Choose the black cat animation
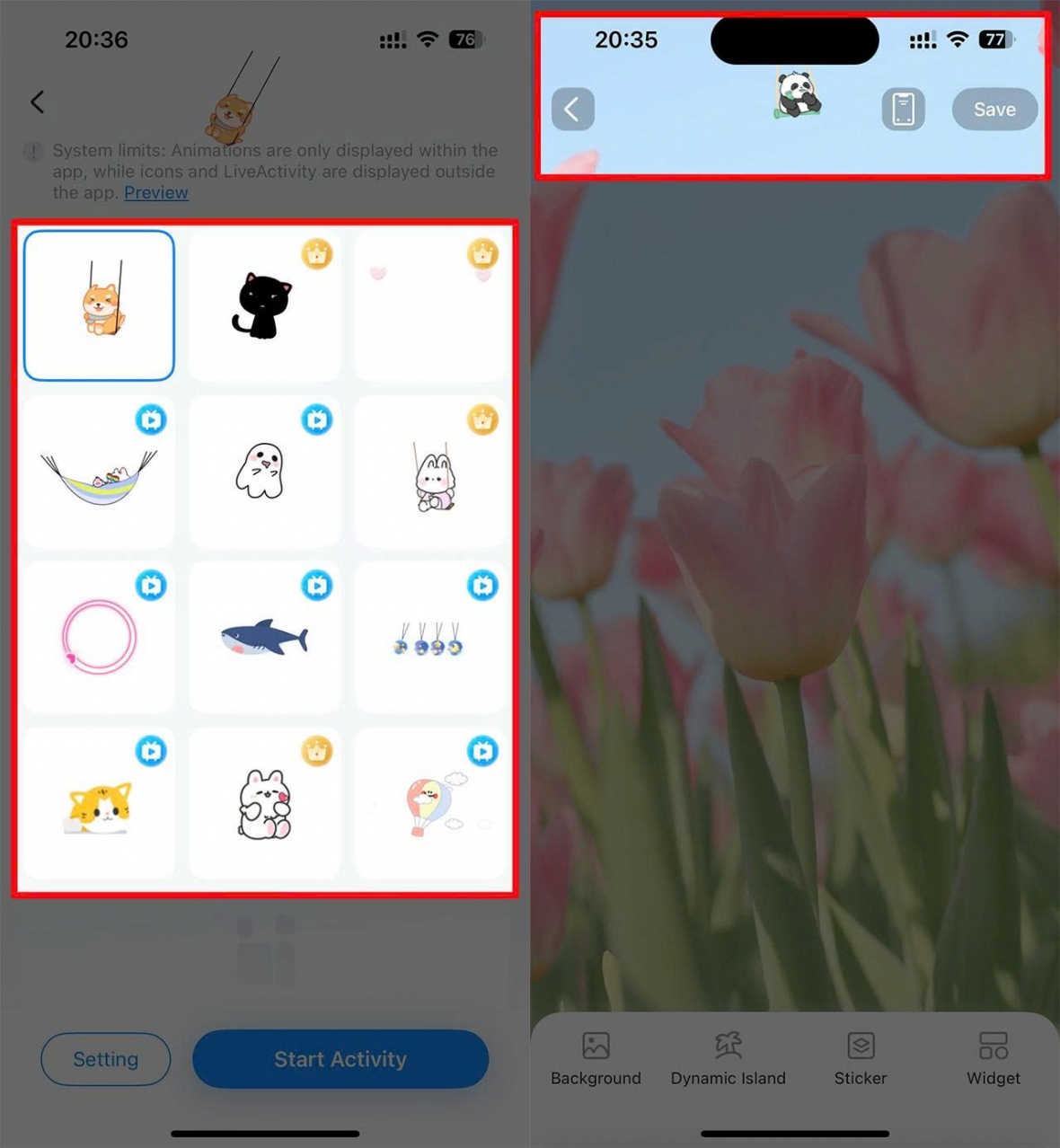The width and height of the screenshot is (1060, 1148). point(264,305)
